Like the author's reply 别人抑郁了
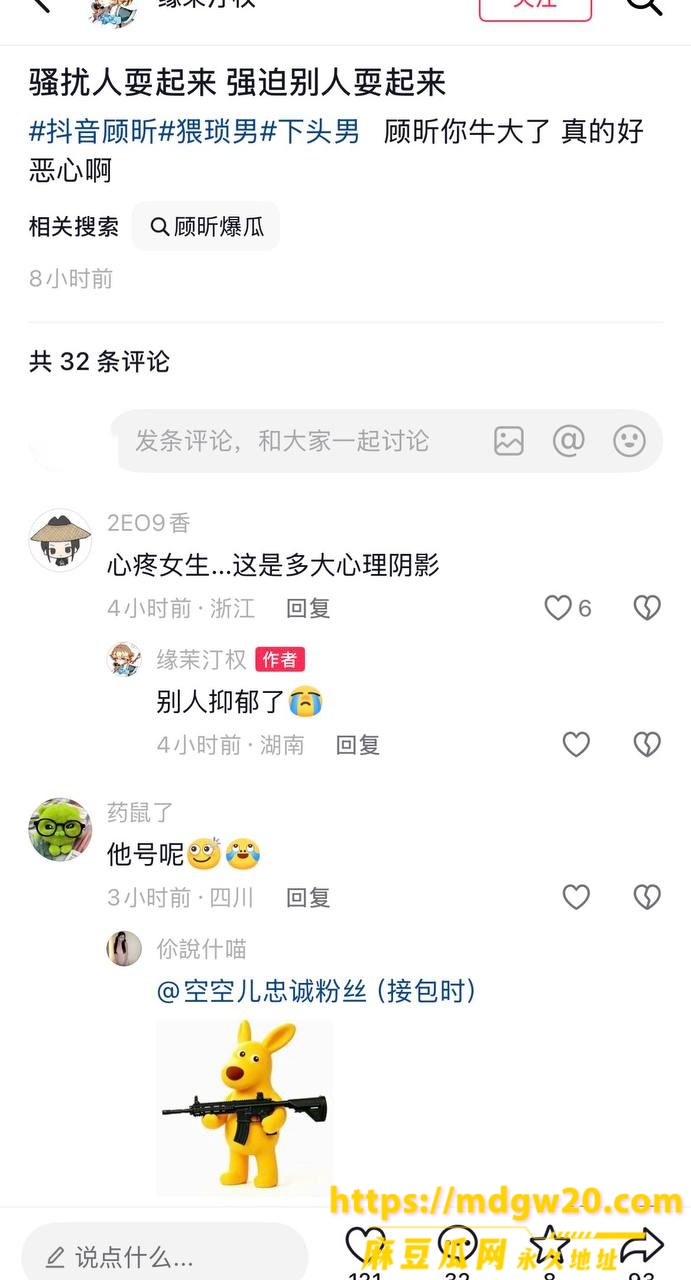691x1280 pixels. (x=576, y=744)
